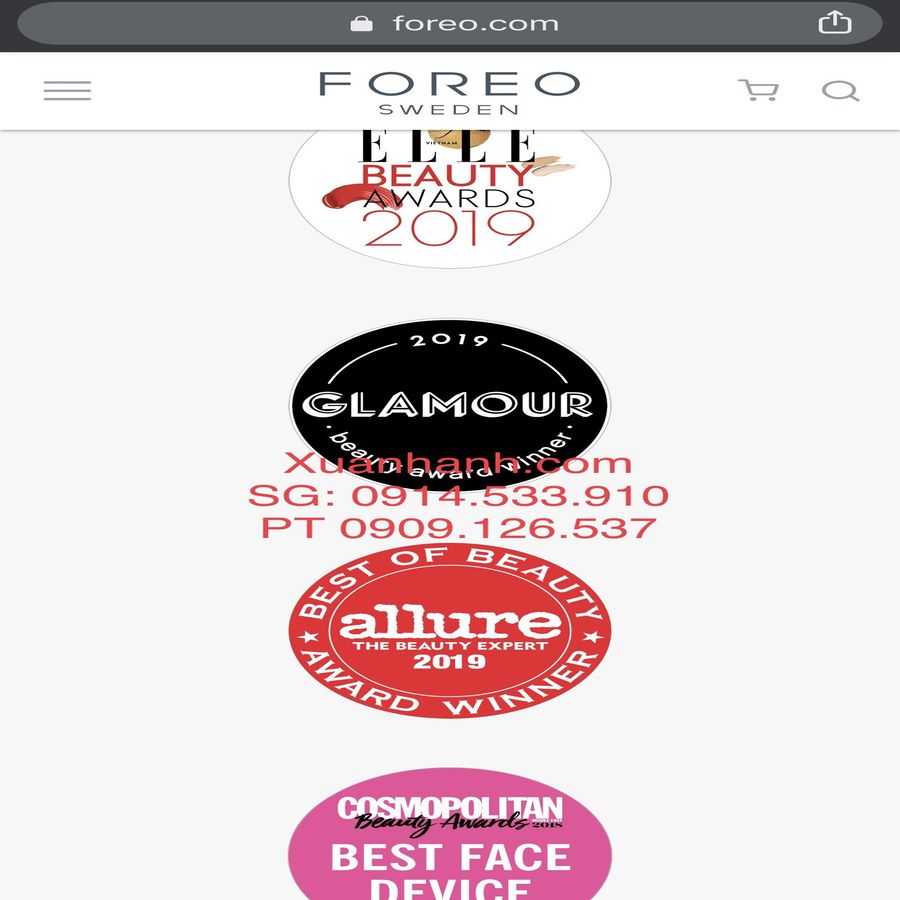Tap the foreo.com address bar
This screenshot has height=900, width=900.
coord(455,23)
